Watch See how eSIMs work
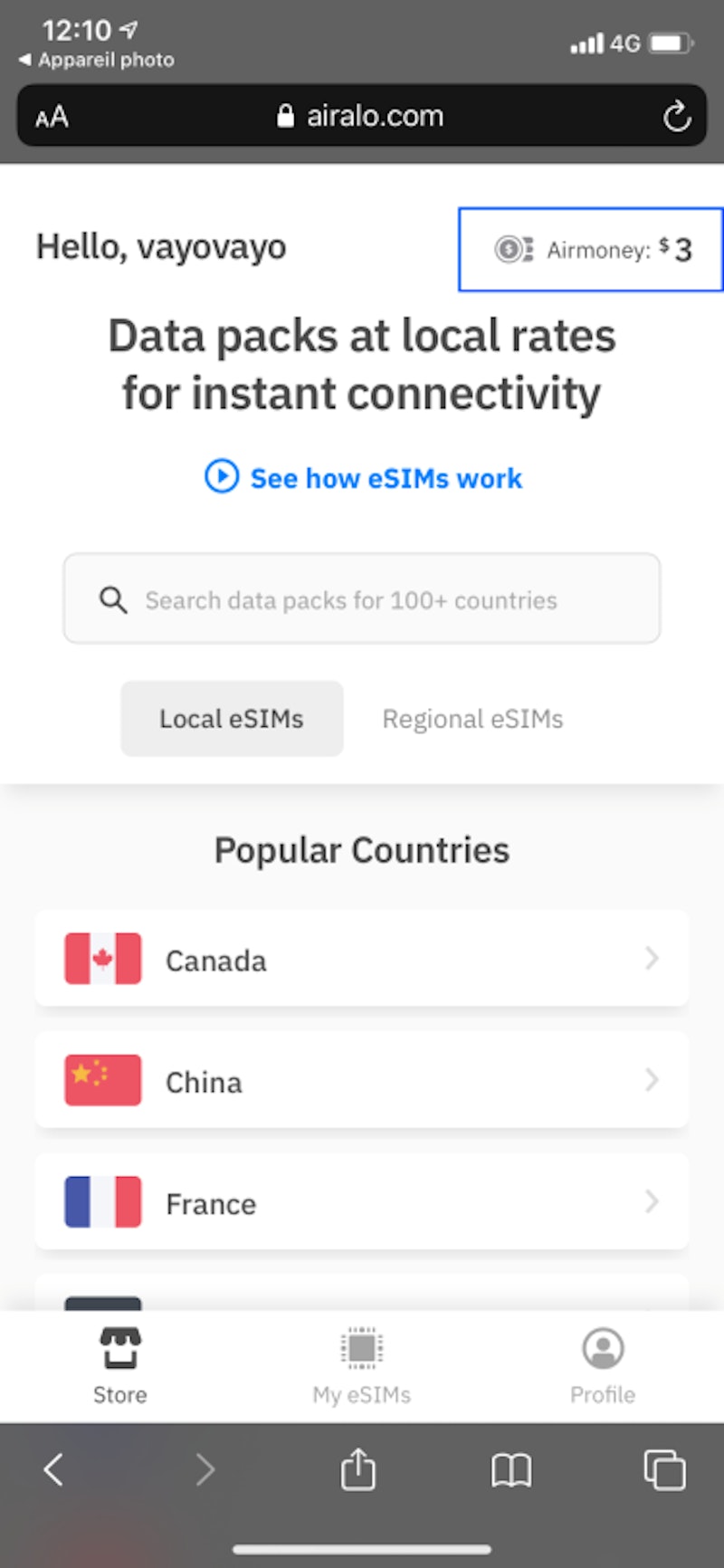Screen dimensions: 724x1568 pyautogui.click(x=364, y=477)
